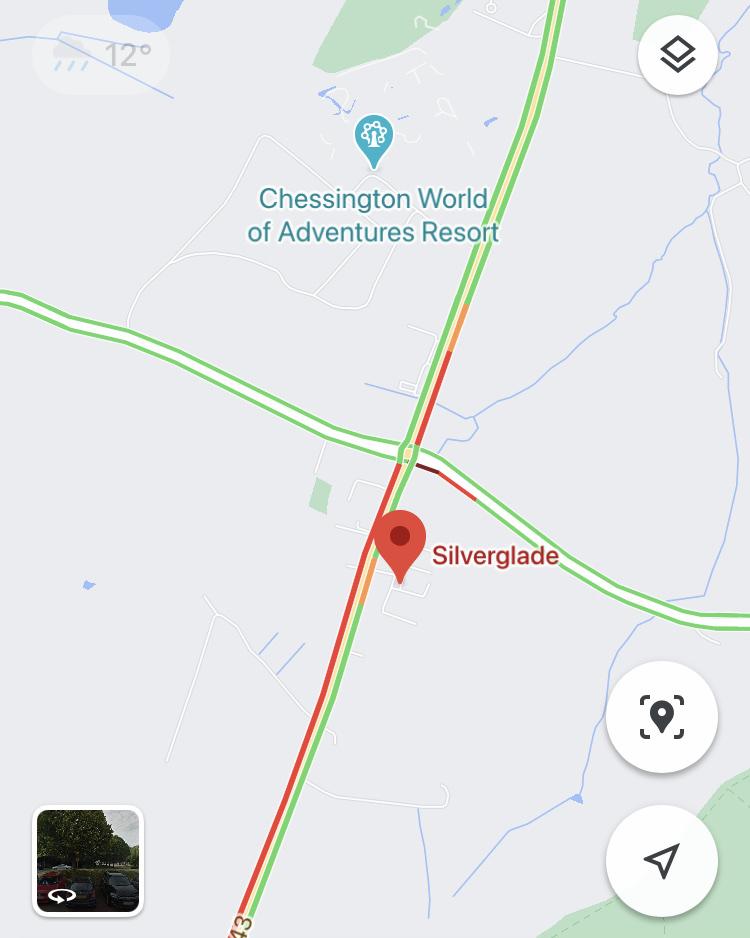
Task: Open the map layers selector
Action: coord(678,55)
